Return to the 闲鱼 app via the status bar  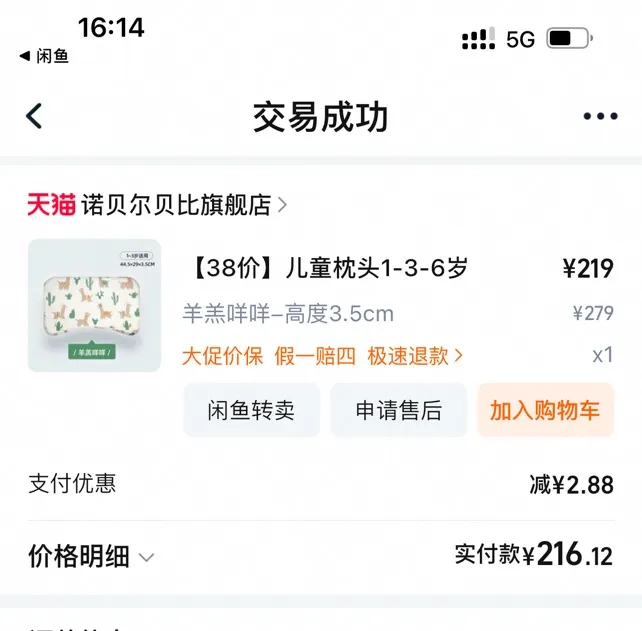pos(44,56)
